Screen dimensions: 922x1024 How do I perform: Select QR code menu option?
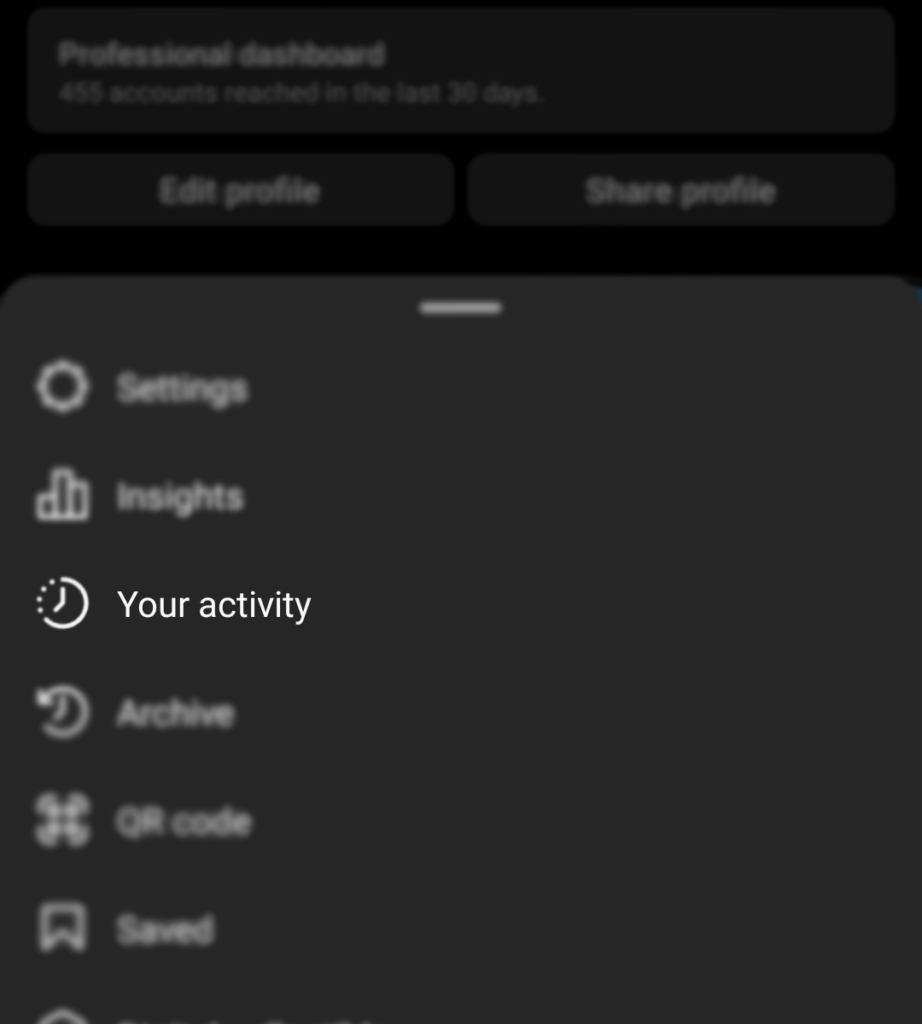click(x=185, y=821)
